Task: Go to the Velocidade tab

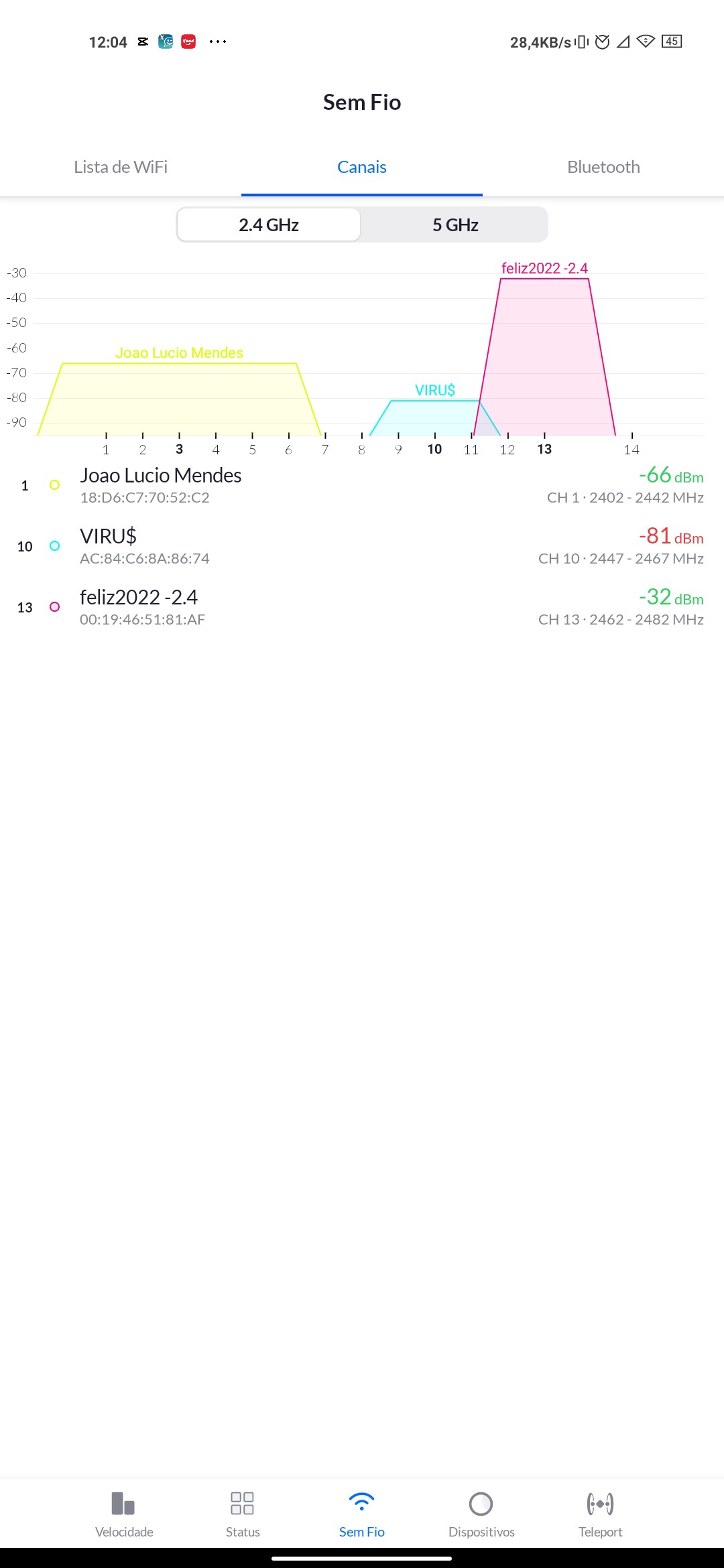Action: tap(124, 1514)
